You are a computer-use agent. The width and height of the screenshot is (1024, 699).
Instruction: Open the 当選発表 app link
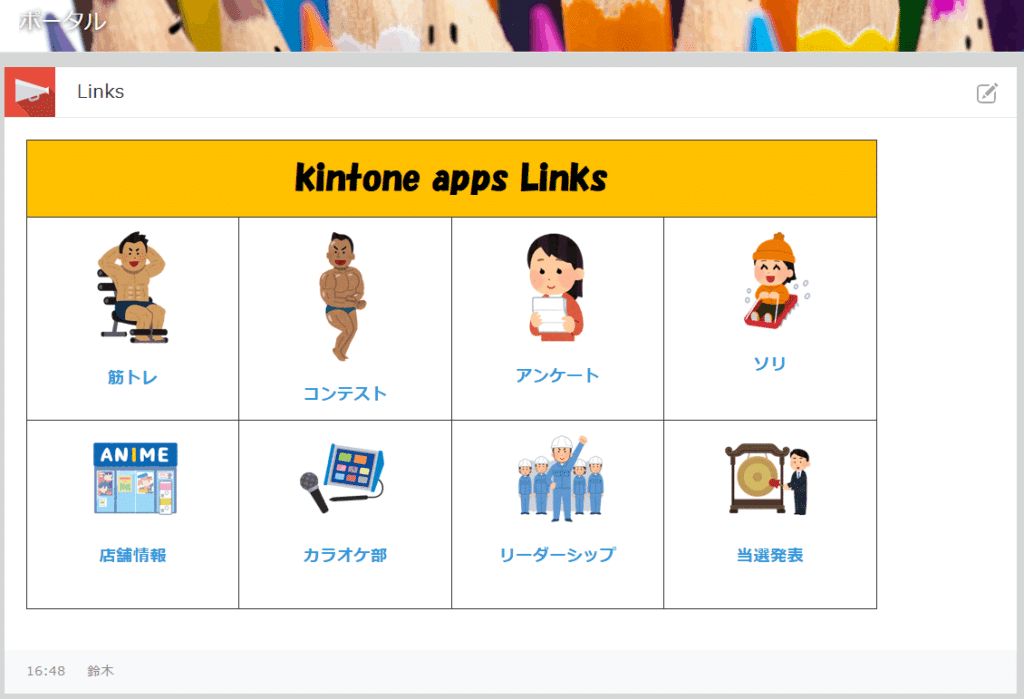[769, 555]
